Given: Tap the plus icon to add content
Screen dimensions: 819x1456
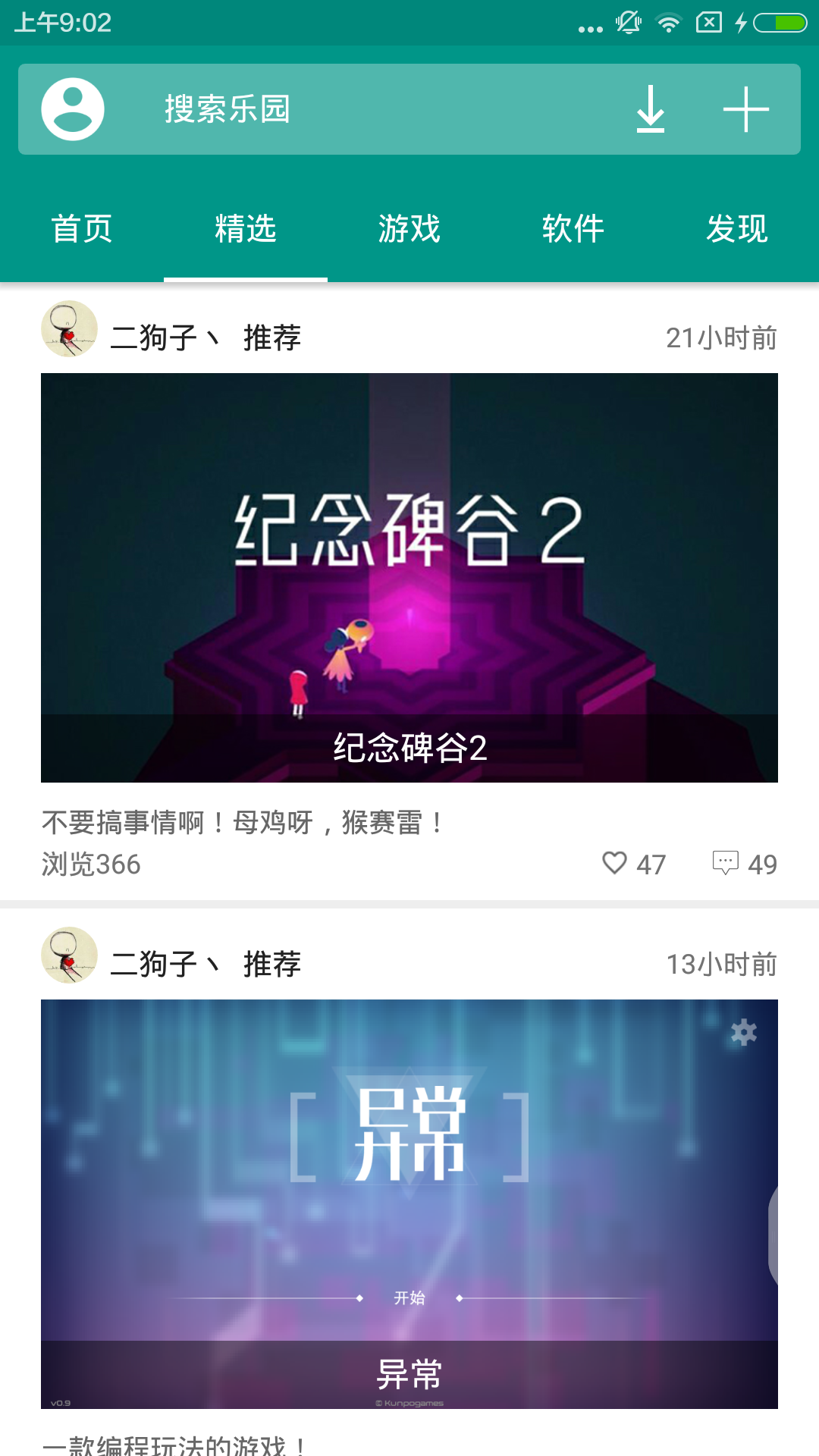Looking at the screenshot, I should coord(745,109).
